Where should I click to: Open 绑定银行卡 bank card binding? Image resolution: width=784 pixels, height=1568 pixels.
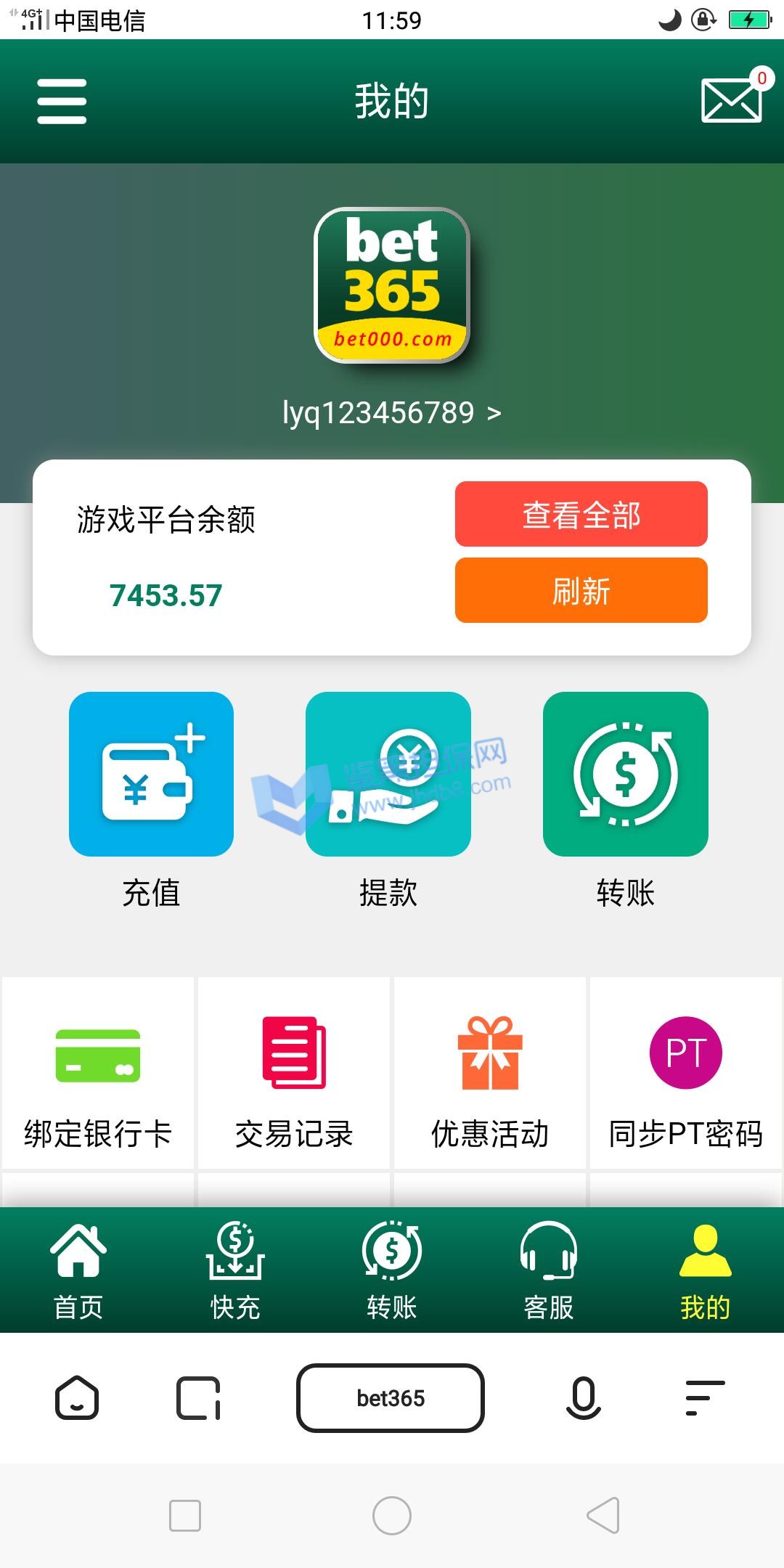click(x=98, y=1074)
